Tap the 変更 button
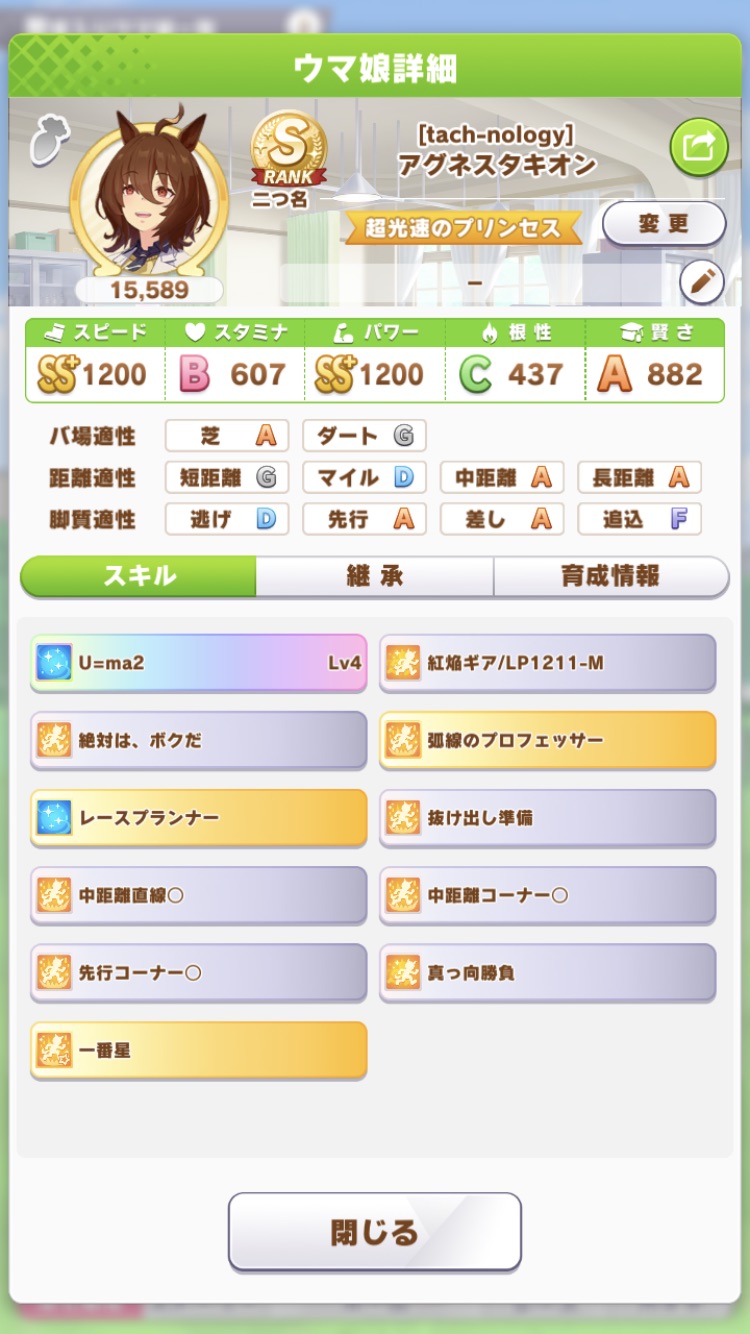The height and width of the screenshot is (1334, 750). pyautogui.click(x=663, y=223)
